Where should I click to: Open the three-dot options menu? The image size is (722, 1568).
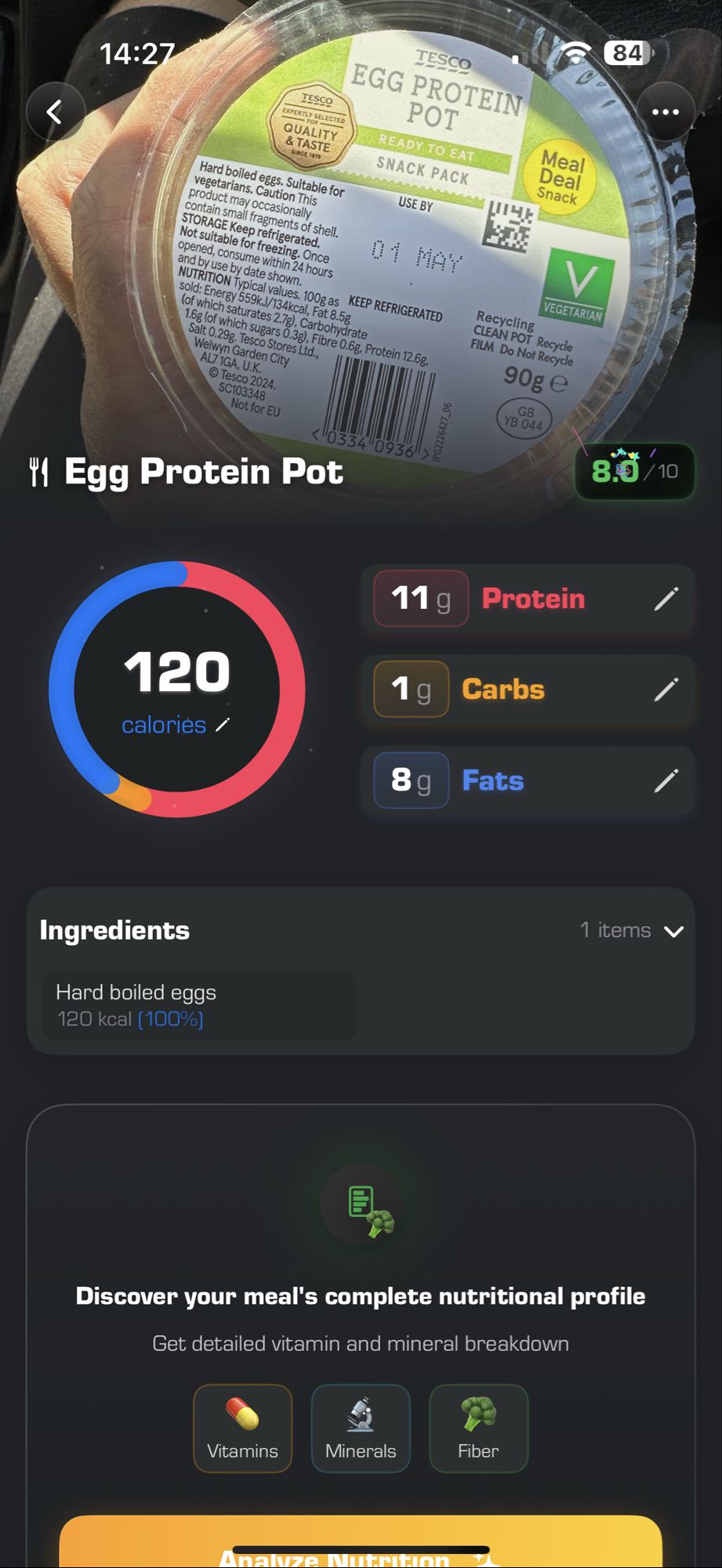point(666,111)
